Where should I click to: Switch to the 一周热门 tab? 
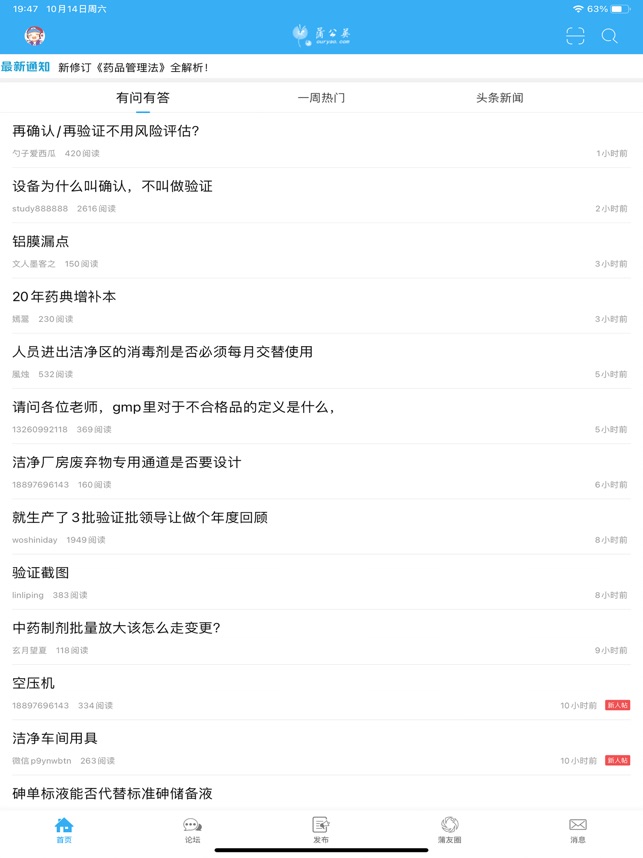point(321,98)
